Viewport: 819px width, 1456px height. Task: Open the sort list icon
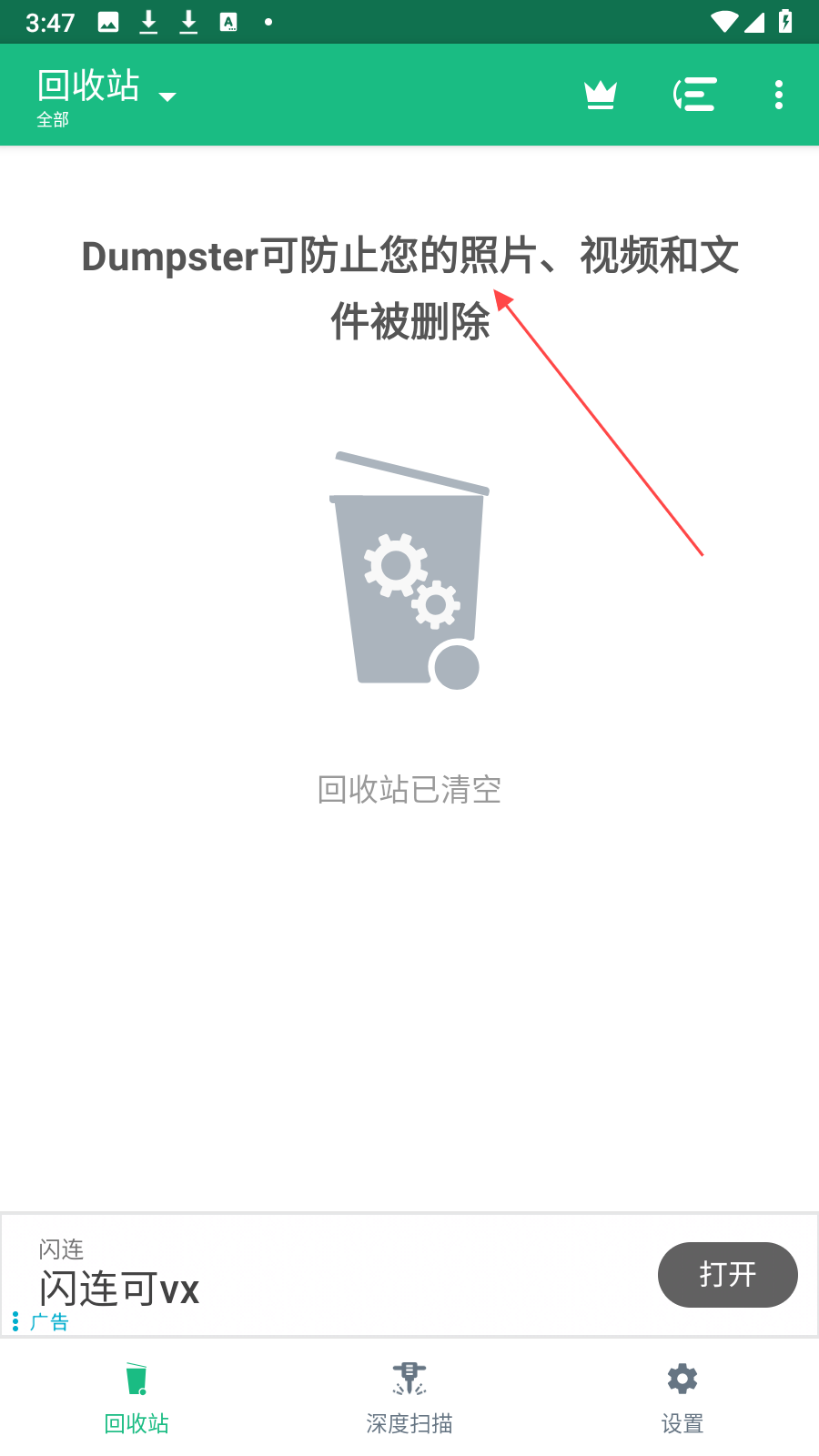coord(694,95)
